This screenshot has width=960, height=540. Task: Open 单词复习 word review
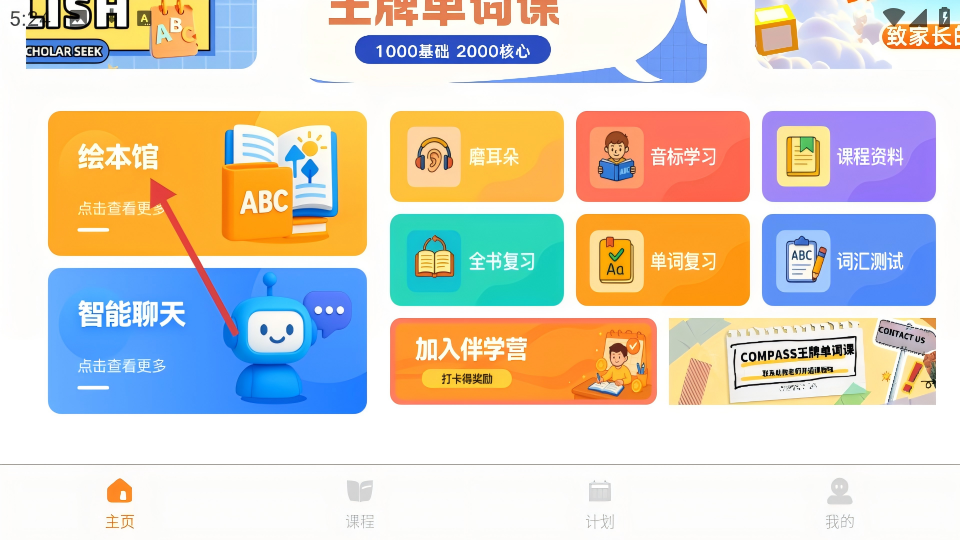click(663, 261)
